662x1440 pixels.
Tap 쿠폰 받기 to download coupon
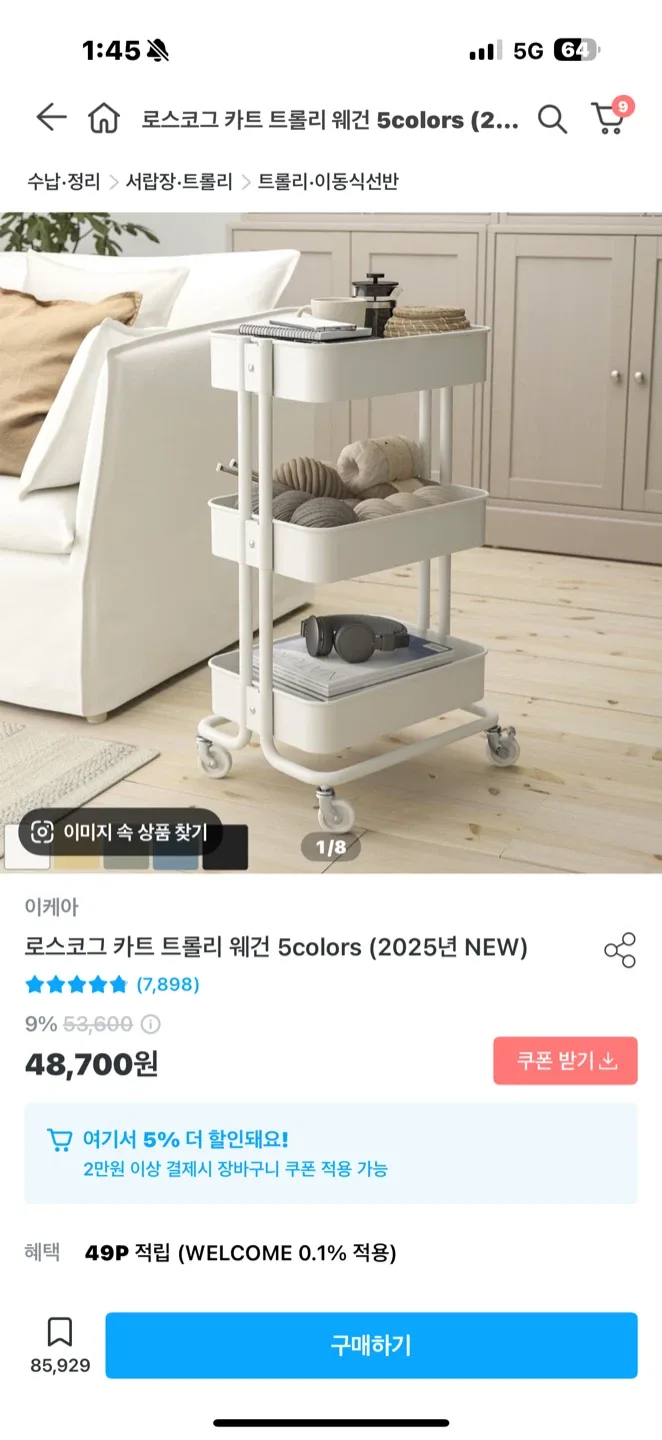(x=565, y=1061)
